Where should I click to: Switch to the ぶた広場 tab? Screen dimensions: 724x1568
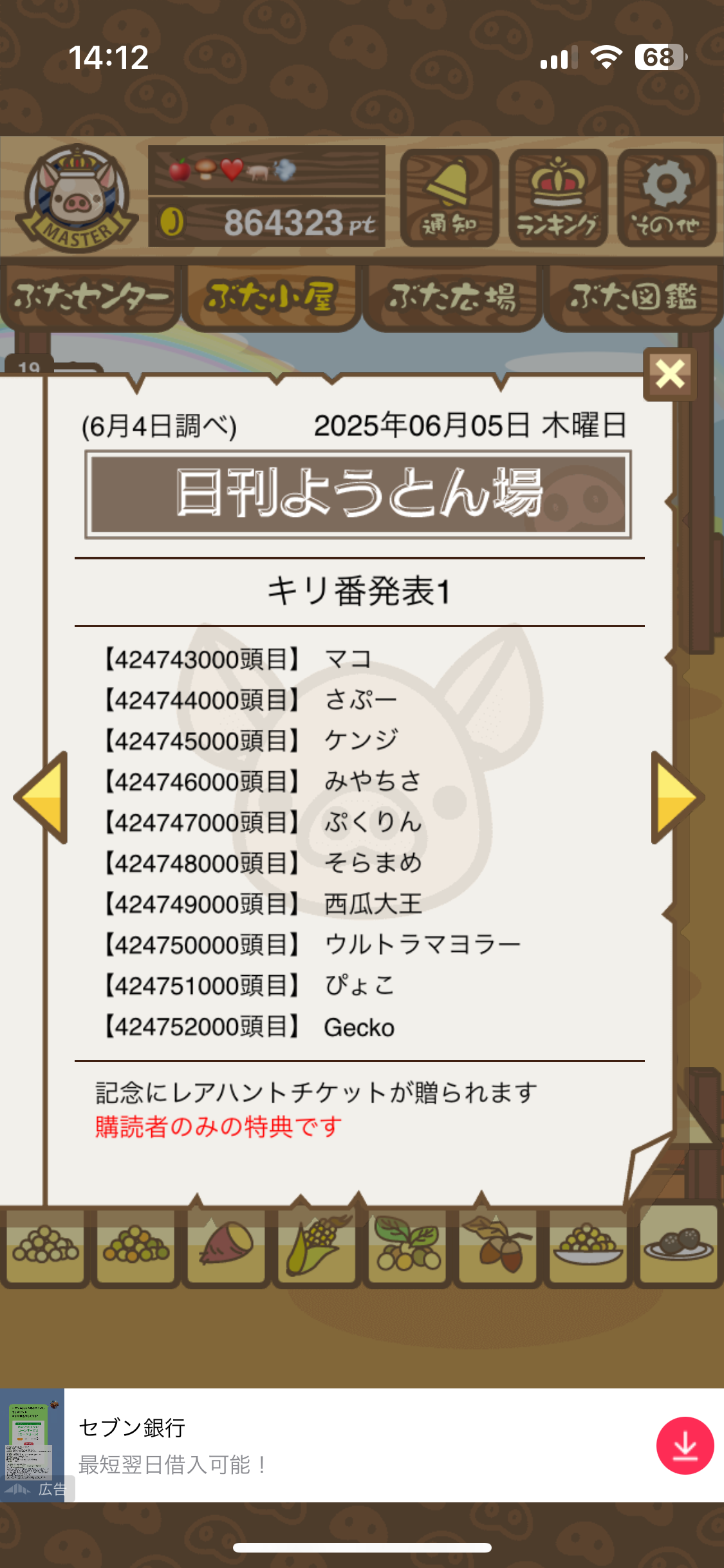(x=452, y=297)
